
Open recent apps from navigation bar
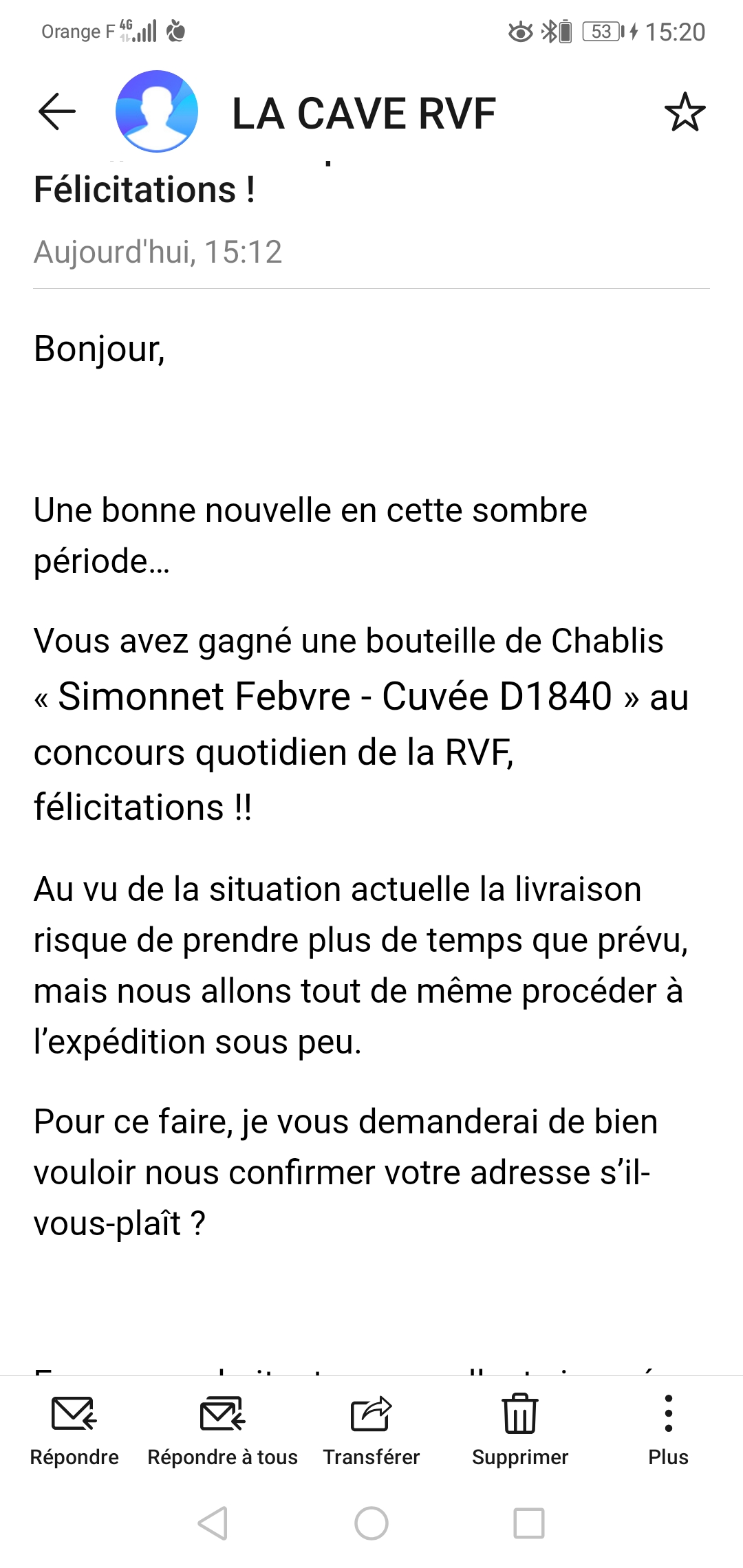point(529,1523)
